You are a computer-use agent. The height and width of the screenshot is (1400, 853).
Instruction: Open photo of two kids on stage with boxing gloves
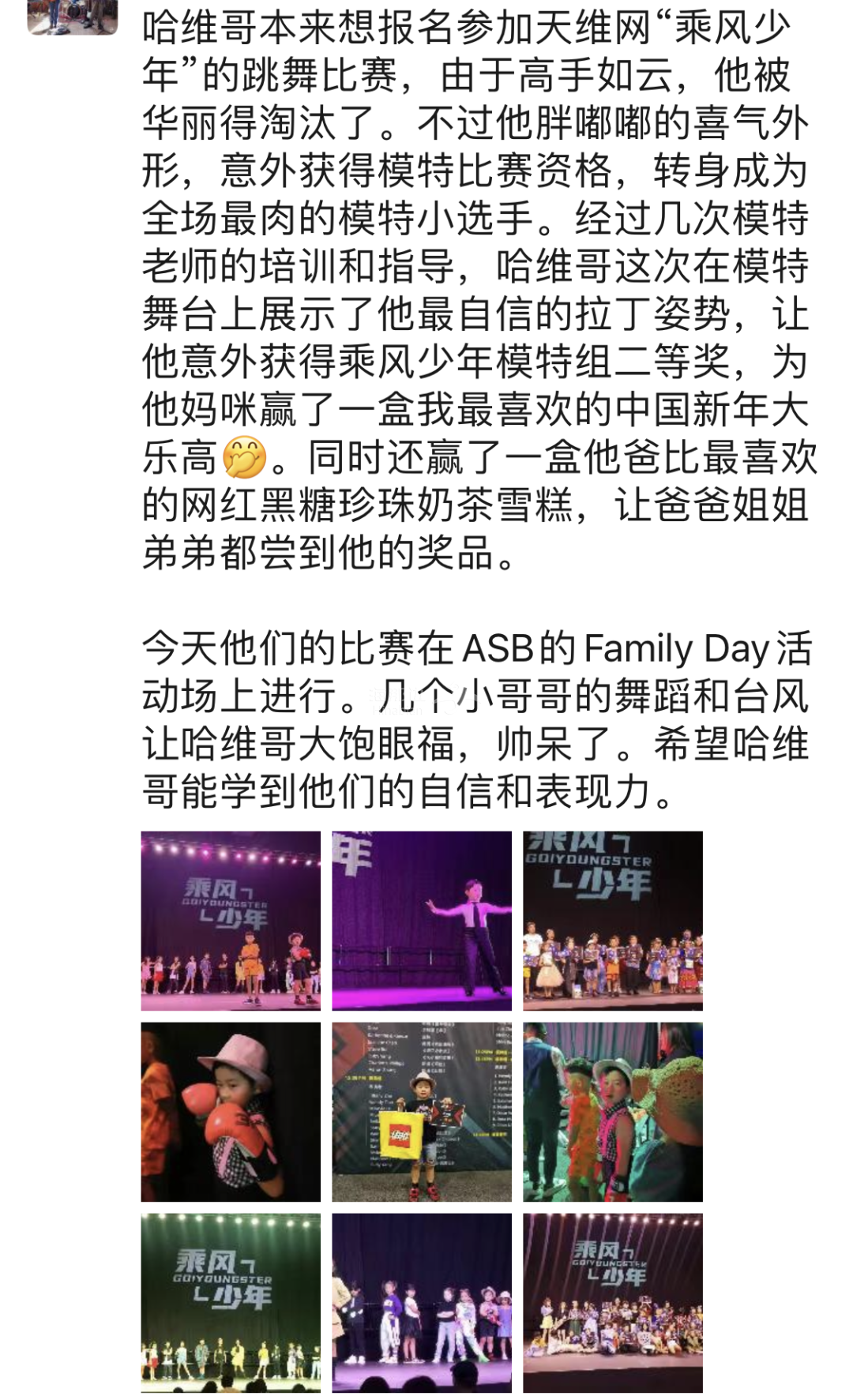point(231,921)
